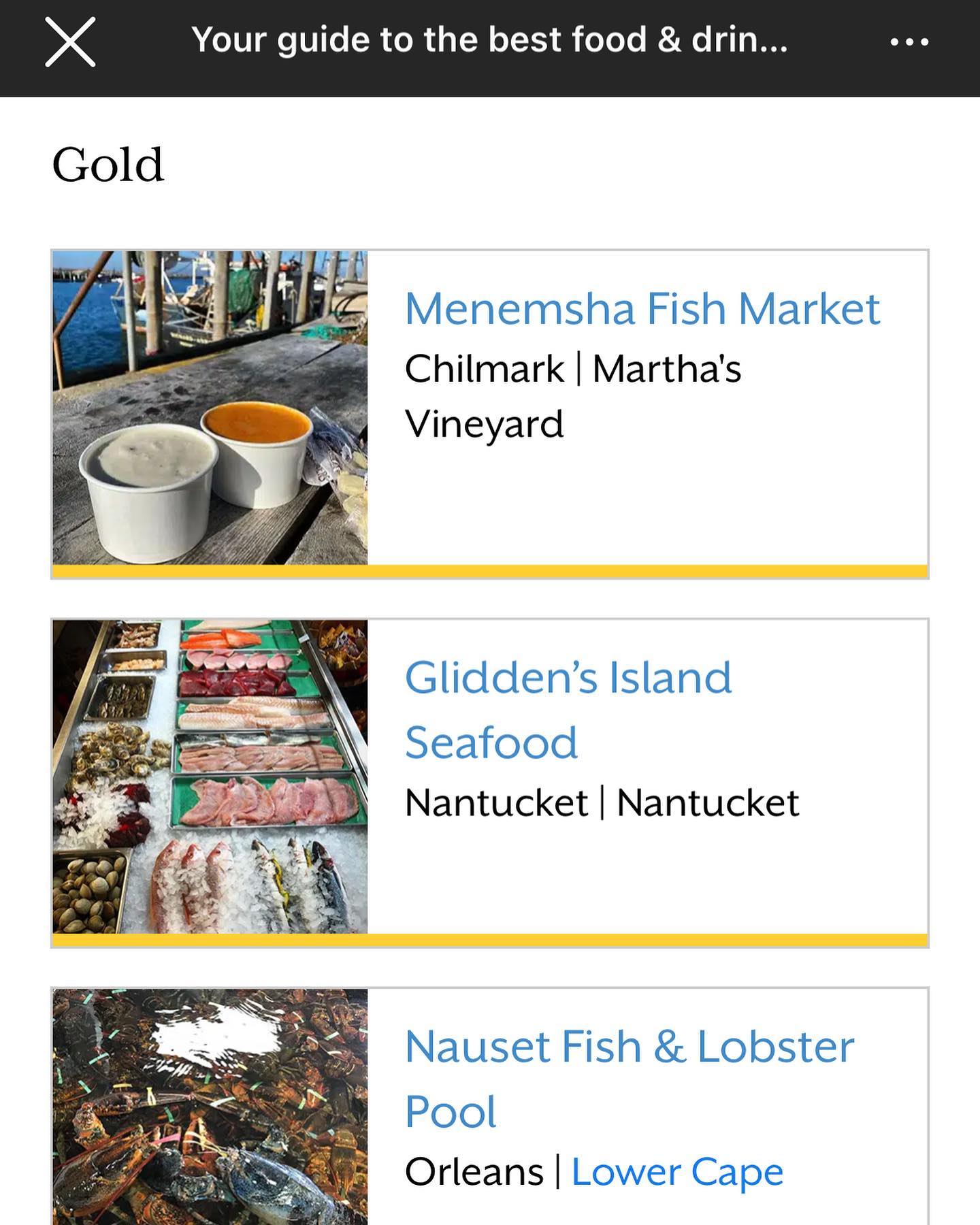The width and height of the screenshot is (980, 1225).
Task: Open the Glidden's Island Seafood link
Action: pos(568,709)
